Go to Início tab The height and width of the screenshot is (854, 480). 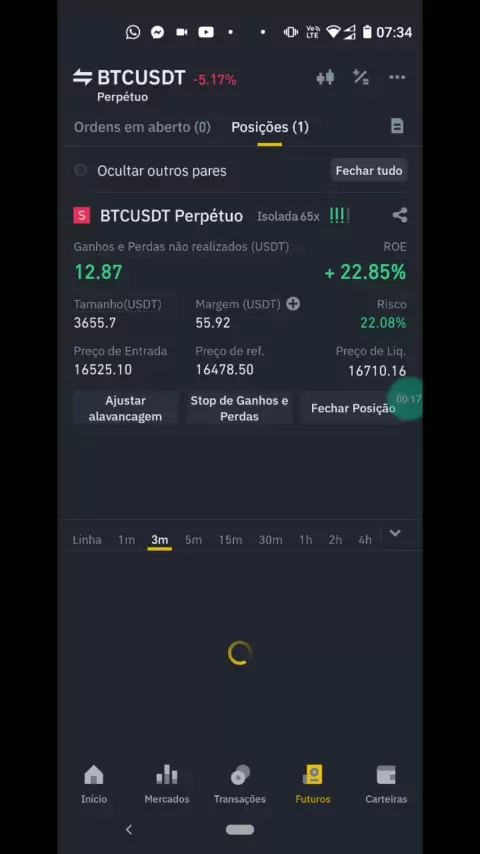coord(94,784)
